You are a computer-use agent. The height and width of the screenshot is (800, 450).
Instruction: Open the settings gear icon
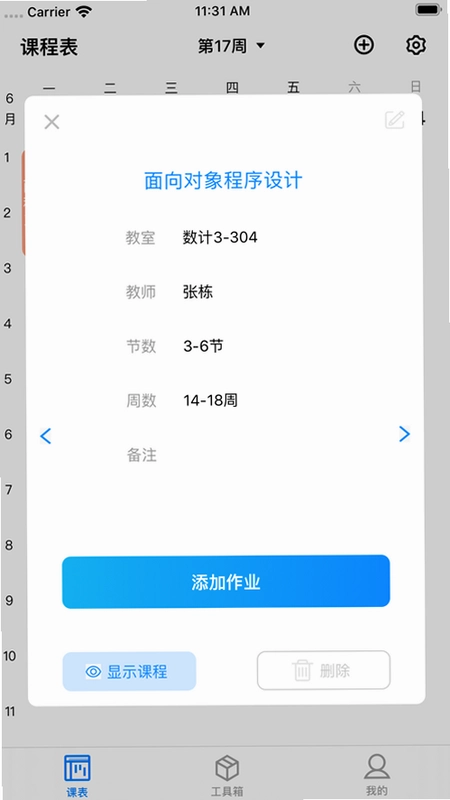[416, 45]
